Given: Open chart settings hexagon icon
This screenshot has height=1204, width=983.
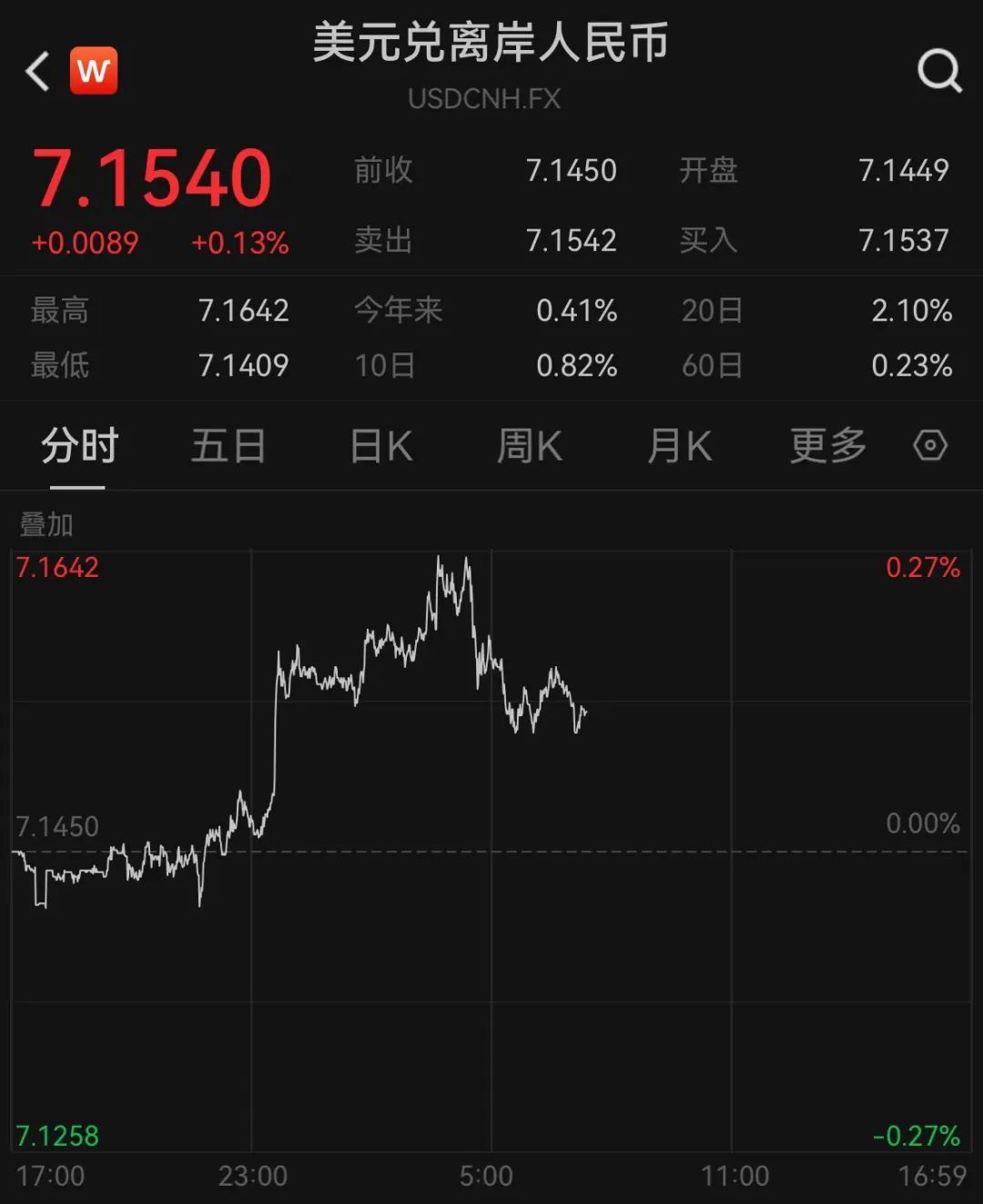Looking at the screenshot, I should (x=930, y=446).
